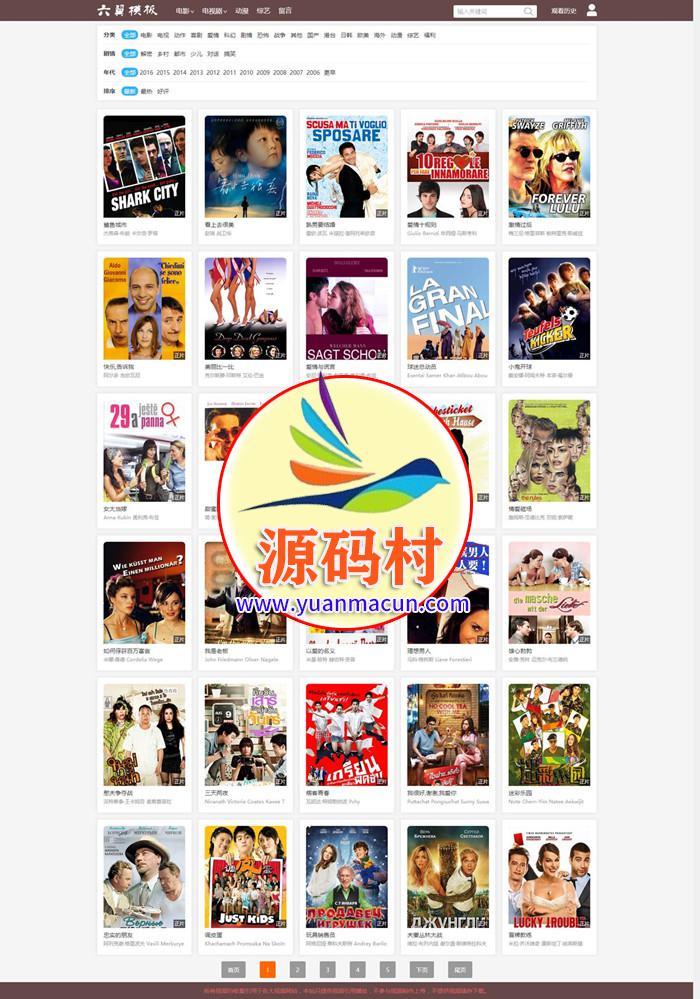Open the No Cool Tea movie card

click(x=448, y=734)
